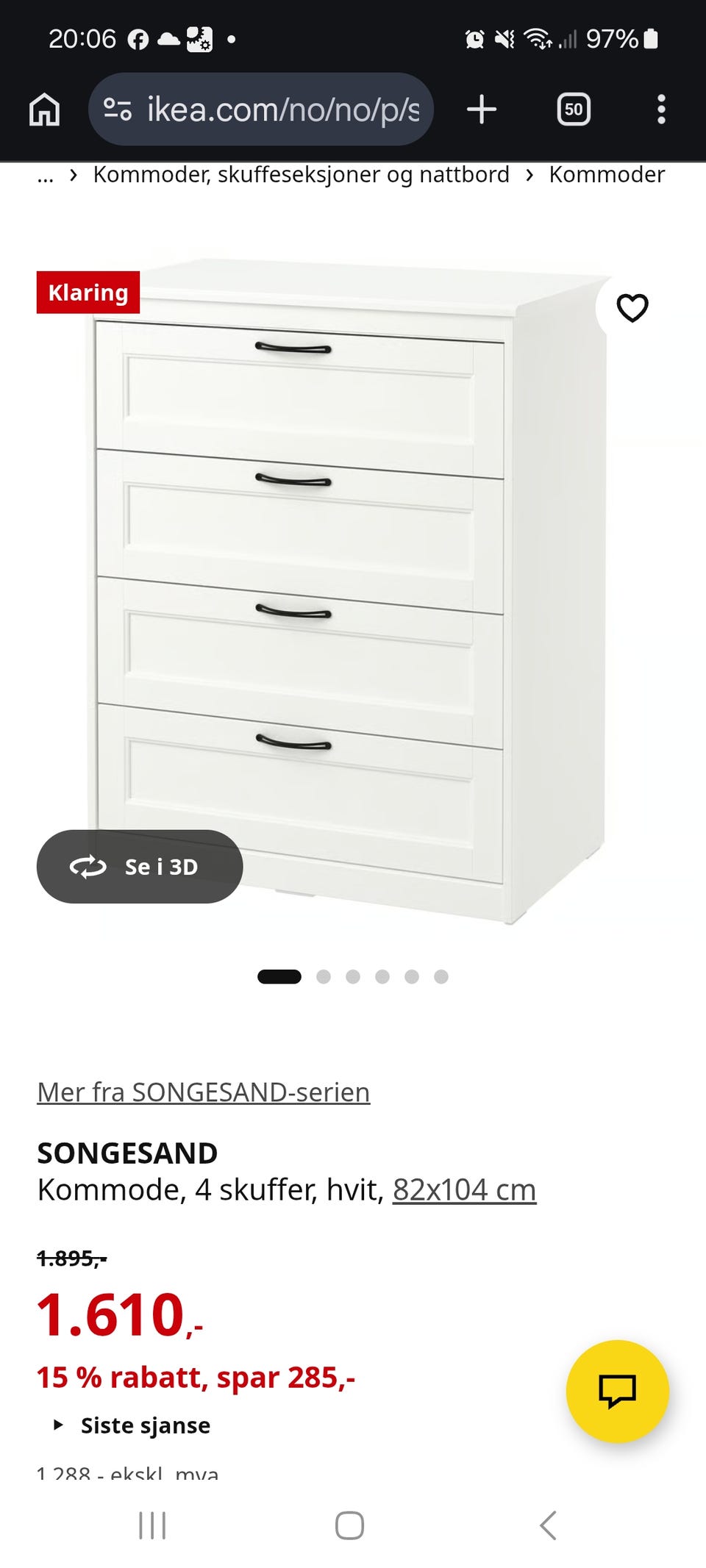Go to the Kommoder breadcrumb category

(607, 175)
